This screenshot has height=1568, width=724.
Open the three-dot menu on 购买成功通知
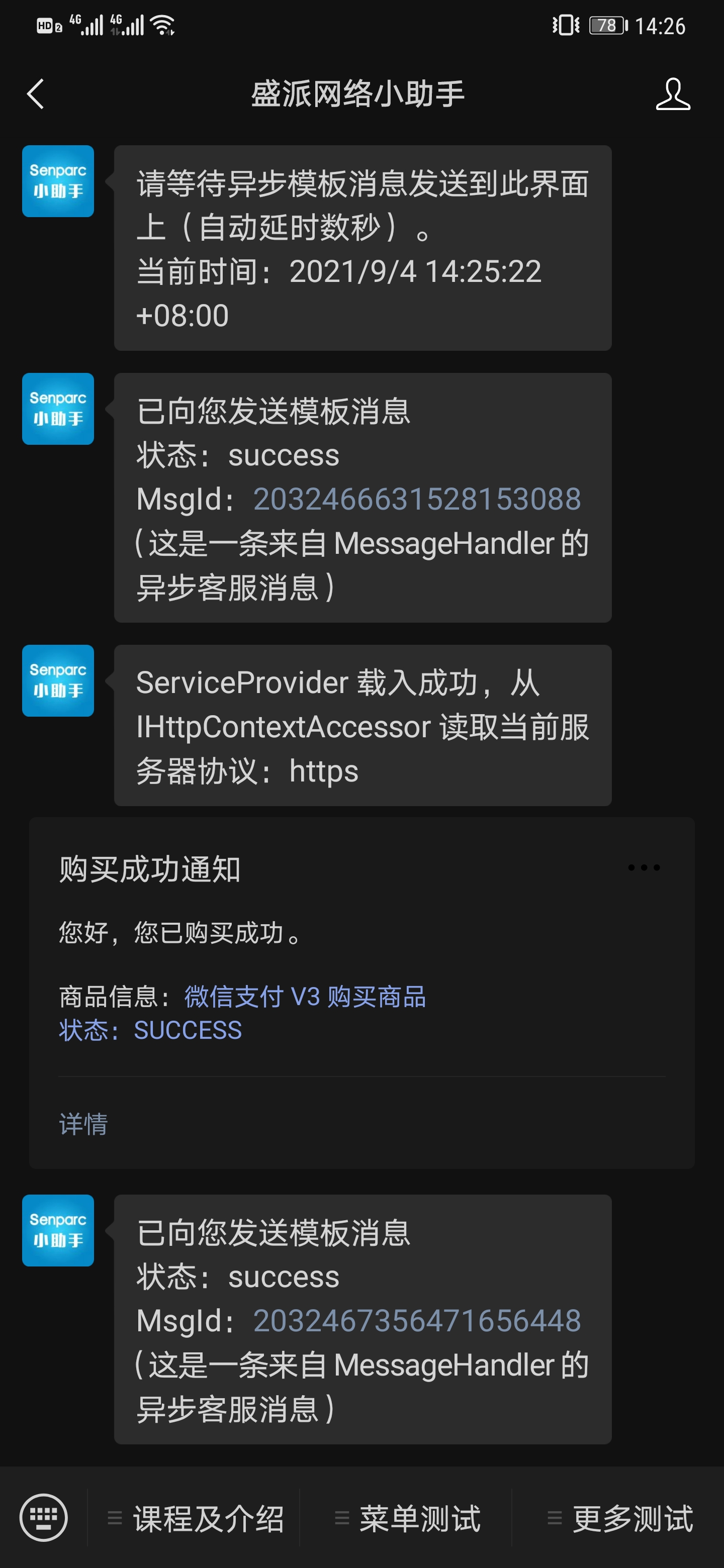644,867
